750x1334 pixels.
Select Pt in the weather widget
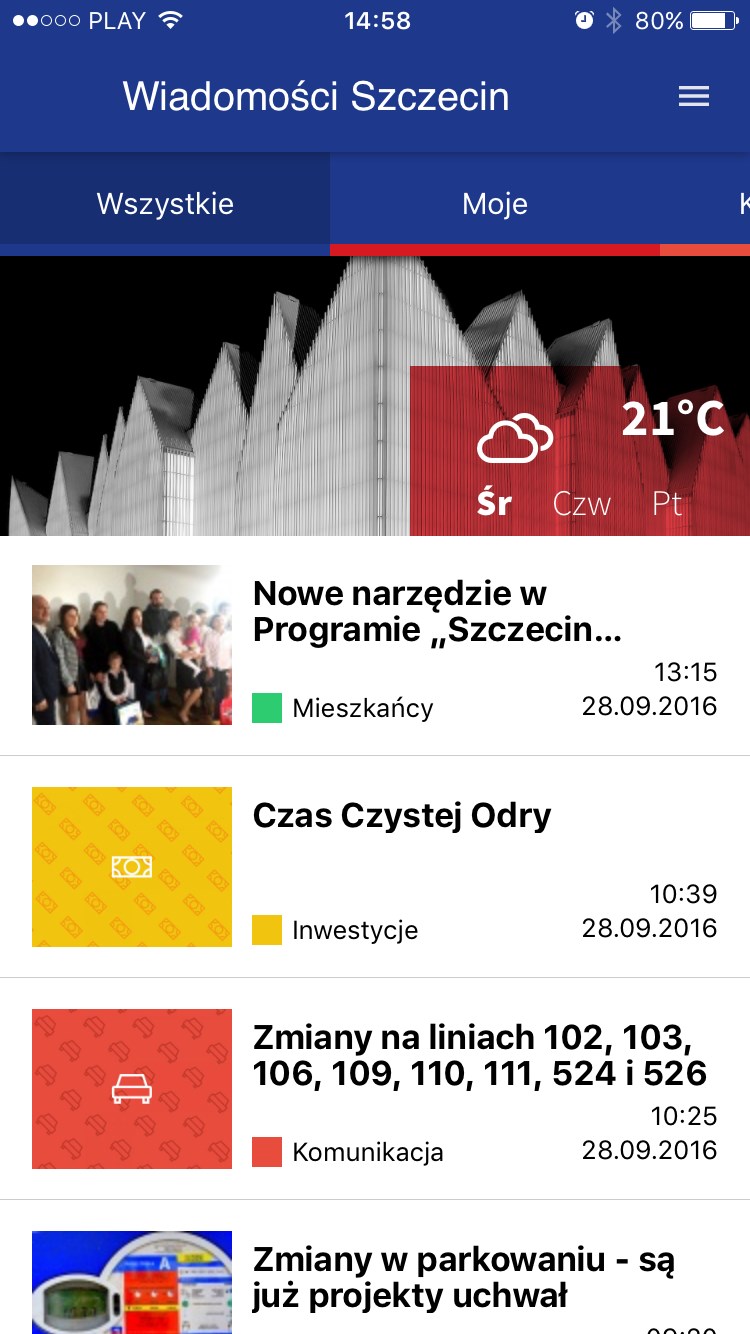pos(667,503)
